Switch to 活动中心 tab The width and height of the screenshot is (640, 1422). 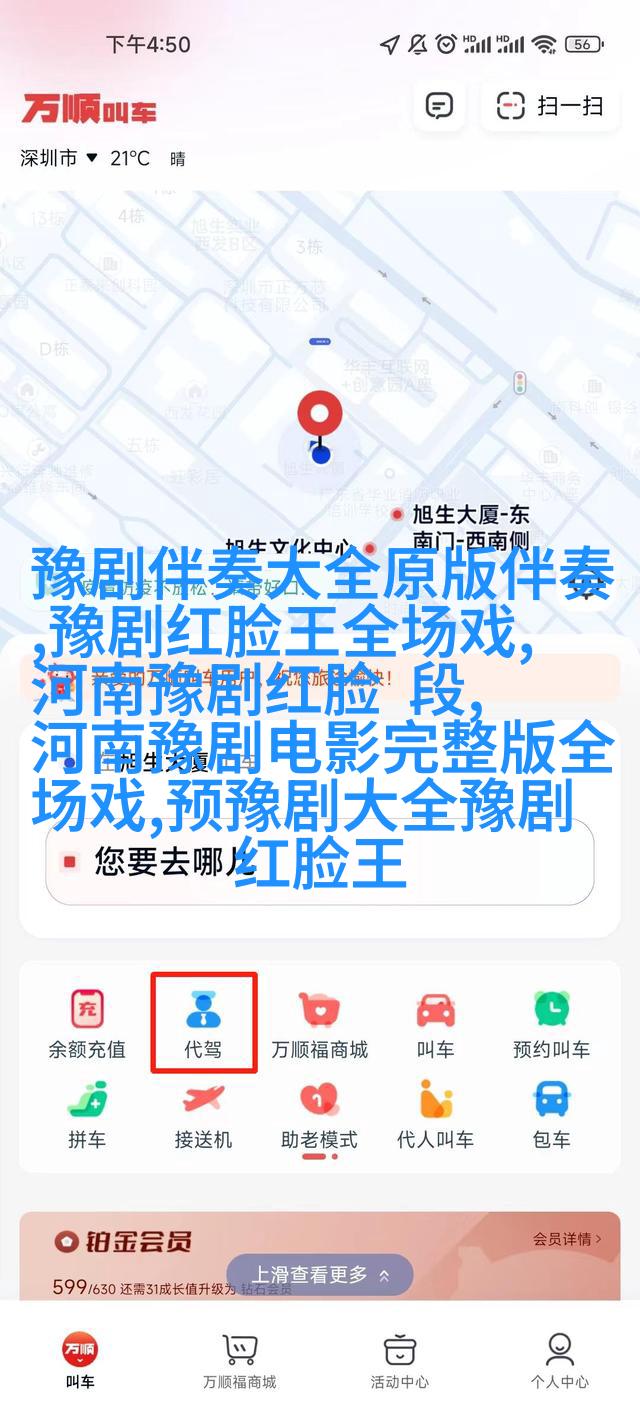pyautogui.click(x=400, y=1361)
